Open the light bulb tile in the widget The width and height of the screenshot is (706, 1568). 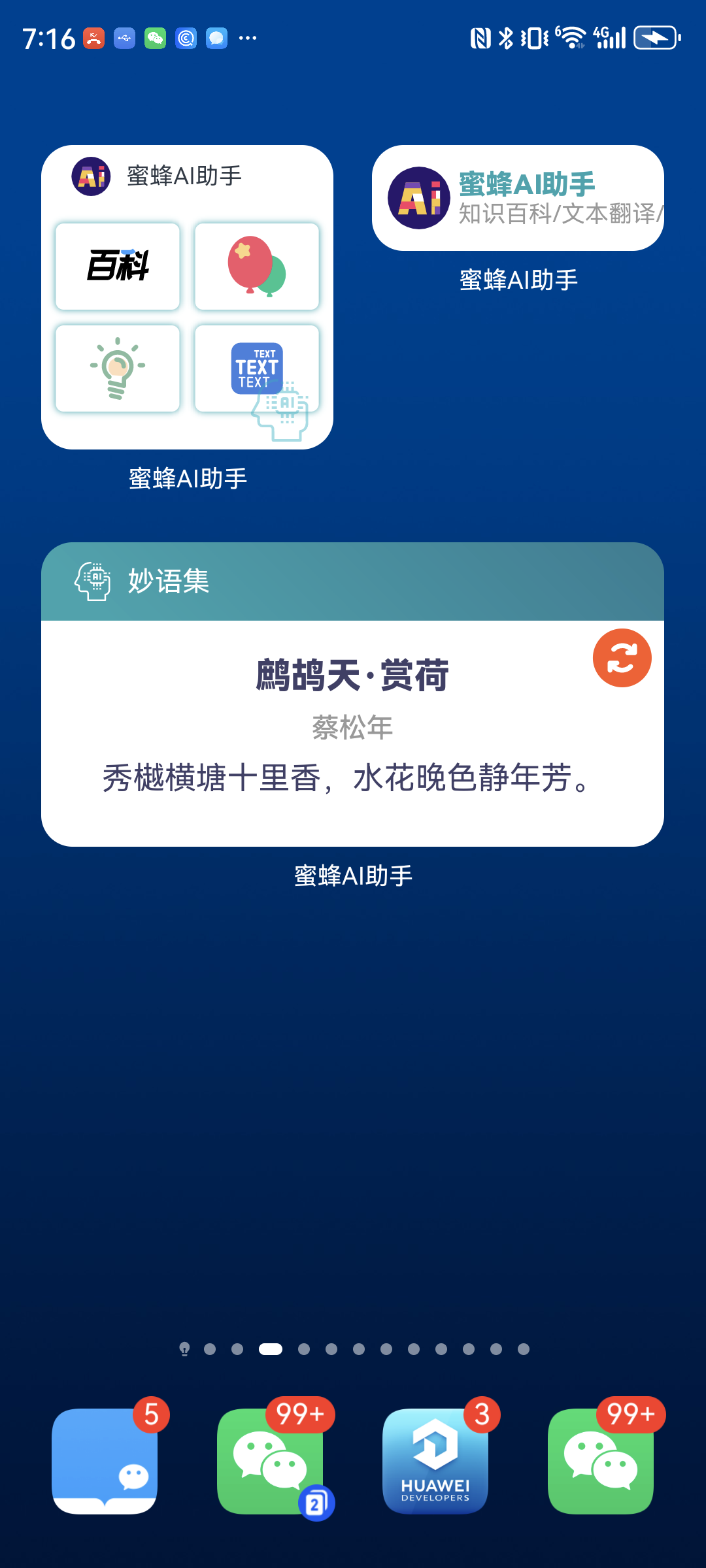click(118, 368)
